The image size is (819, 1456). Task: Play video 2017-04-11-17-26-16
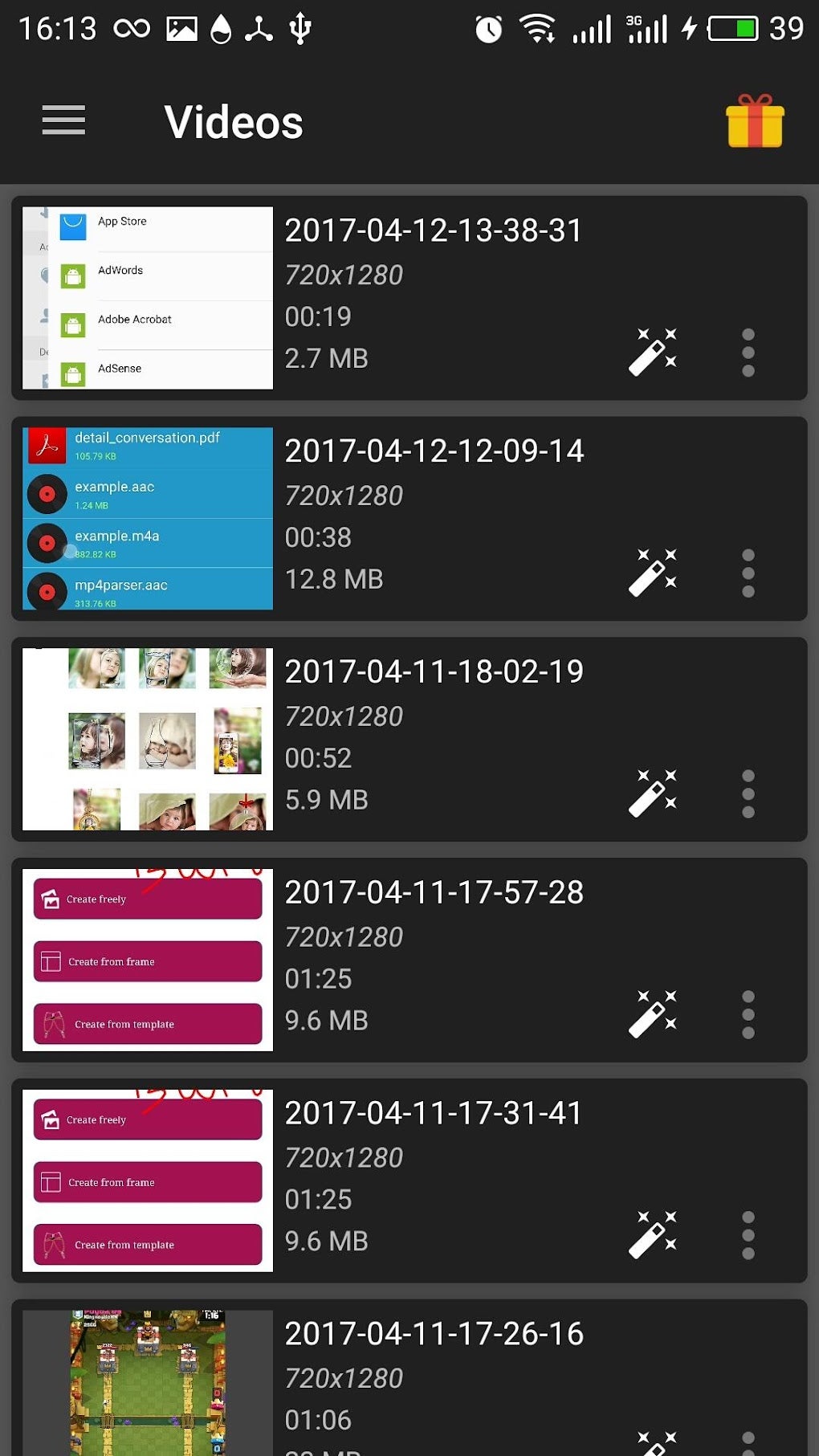[x=409, y=1378]
